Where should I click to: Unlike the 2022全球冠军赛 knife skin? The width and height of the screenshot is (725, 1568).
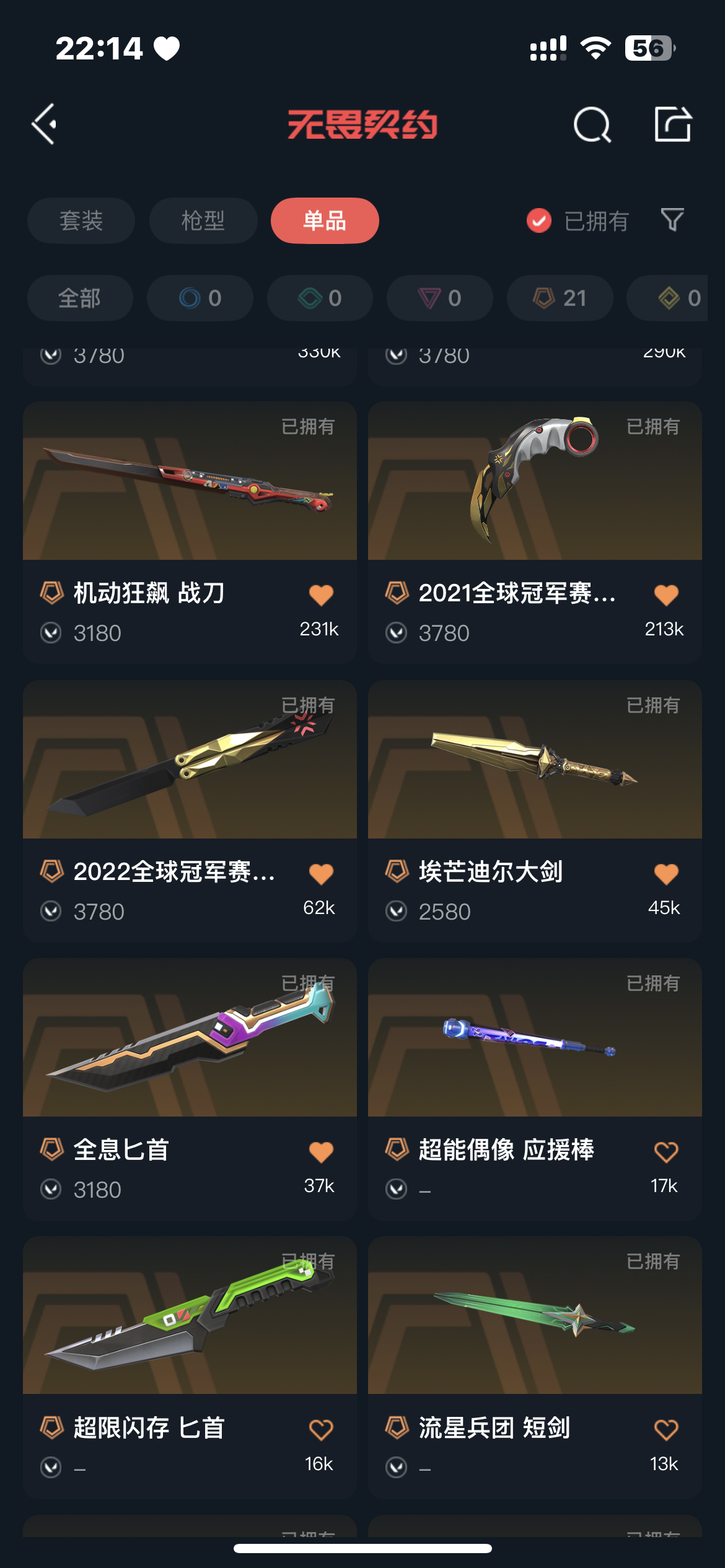(321, 874)
